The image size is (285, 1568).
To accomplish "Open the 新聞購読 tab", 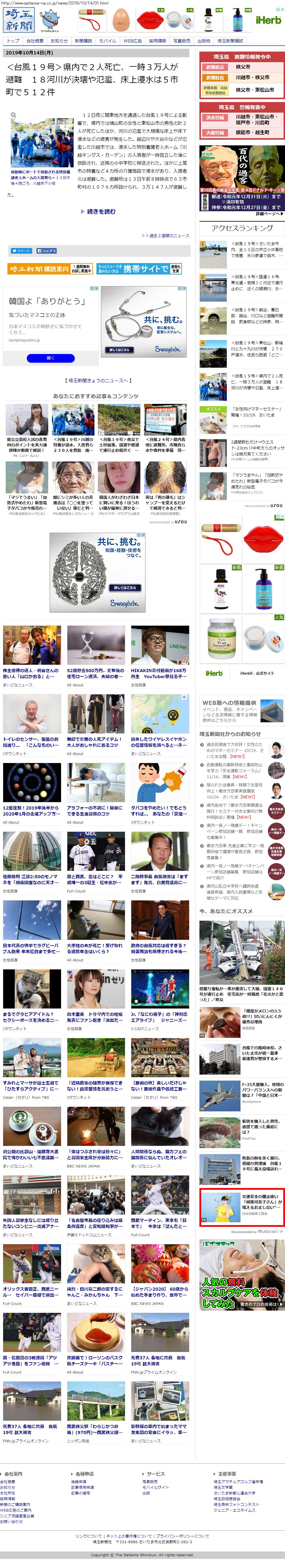I will click(x=83, y=41).
